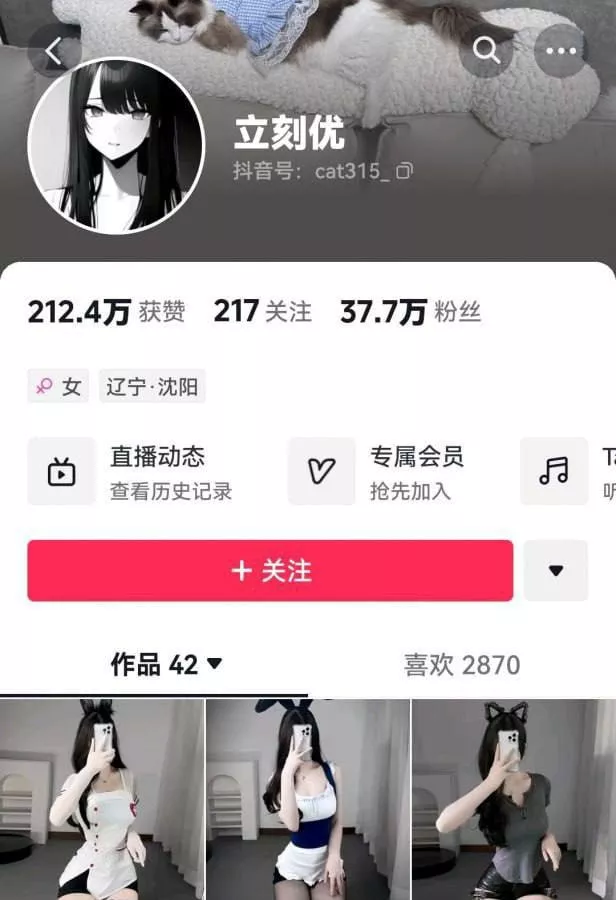Open the first video with white outfit

(x=102, y=800)
